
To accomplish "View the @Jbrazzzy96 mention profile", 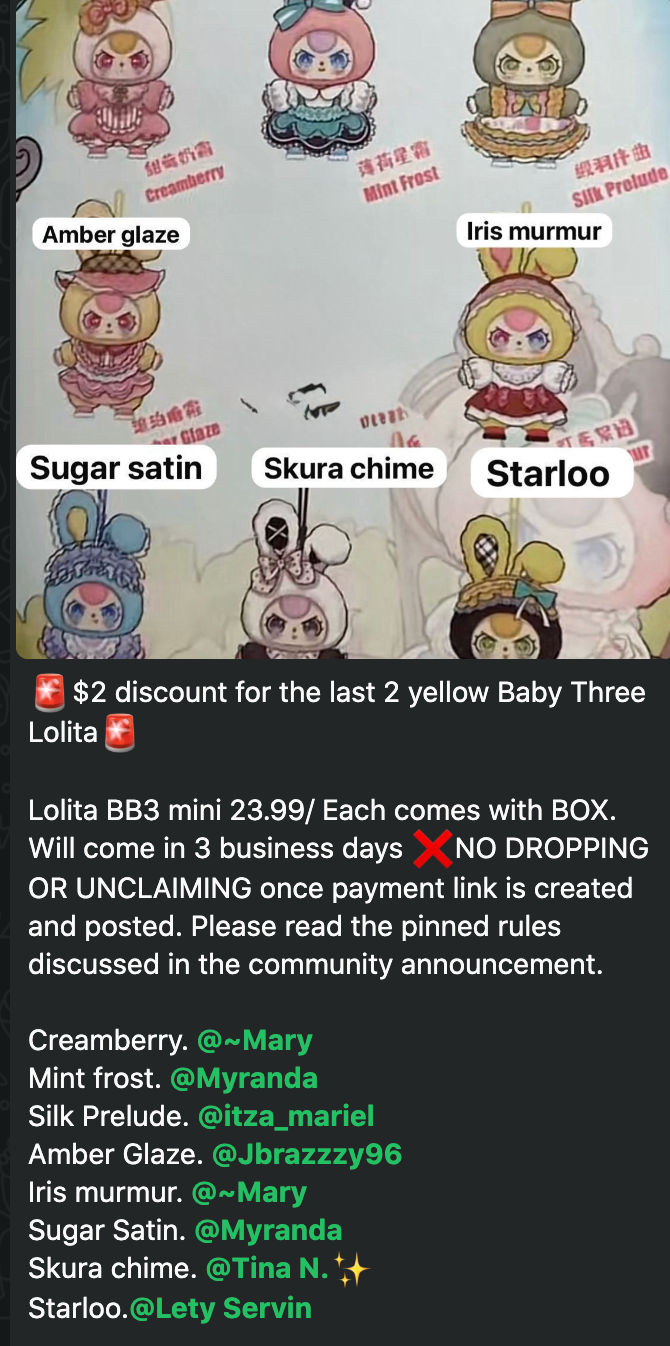I will tap(306, 1154).
